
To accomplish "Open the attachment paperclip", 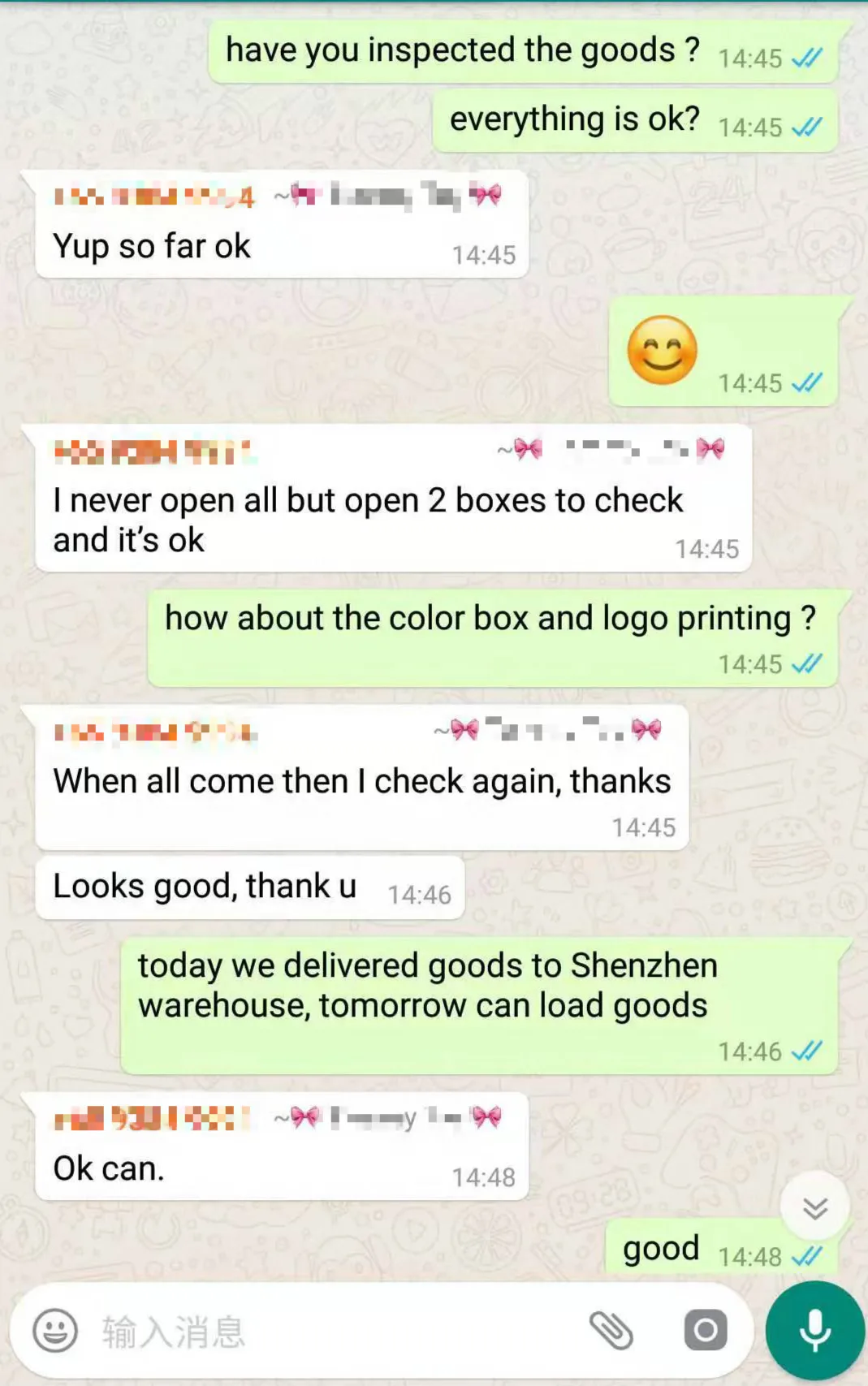I will [611, 1330].
